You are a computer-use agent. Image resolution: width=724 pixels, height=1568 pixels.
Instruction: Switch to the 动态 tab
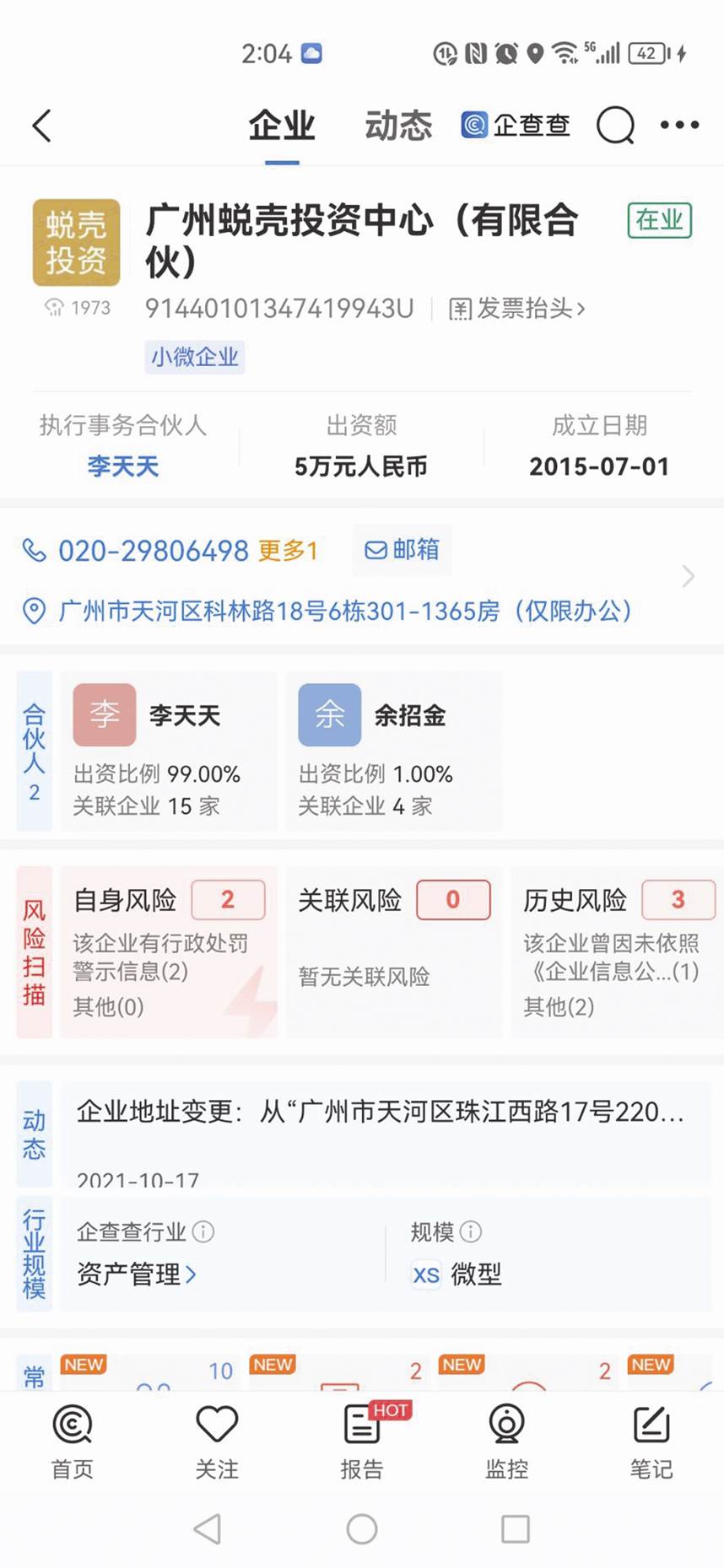(398, 127)
